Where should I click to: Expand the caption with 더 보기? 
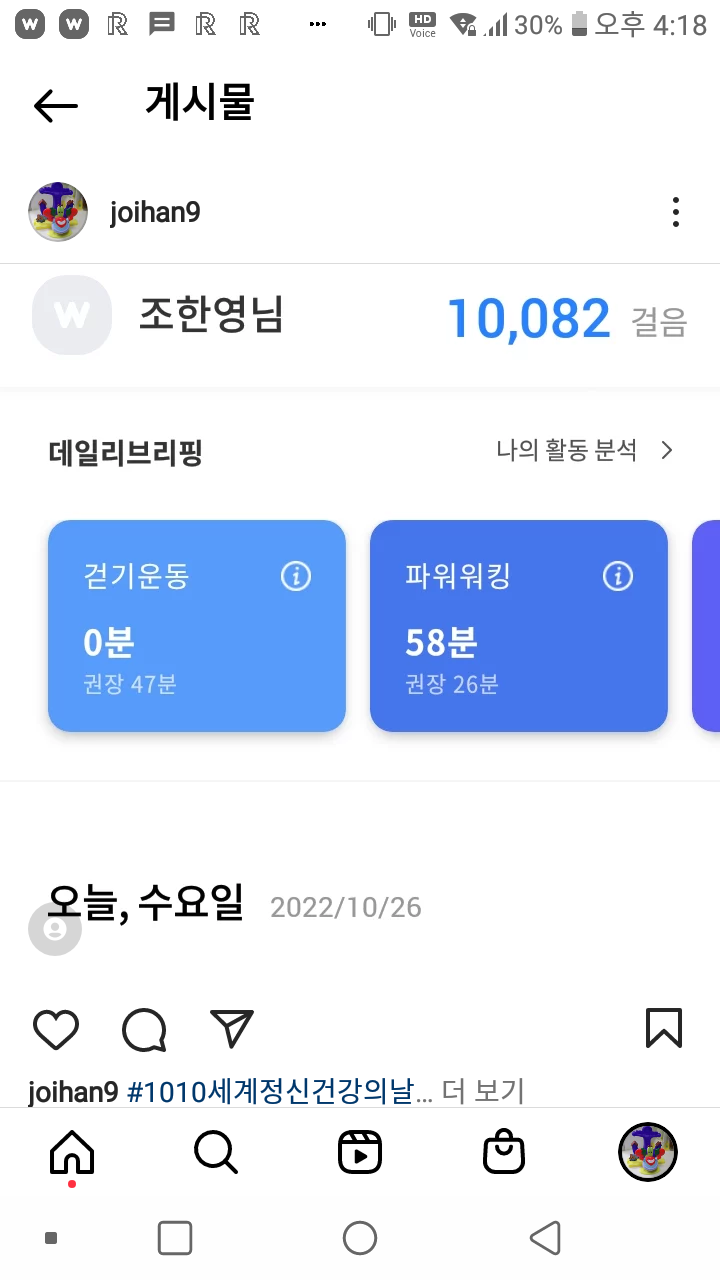pyautogui.click(x=483, y=1091)
